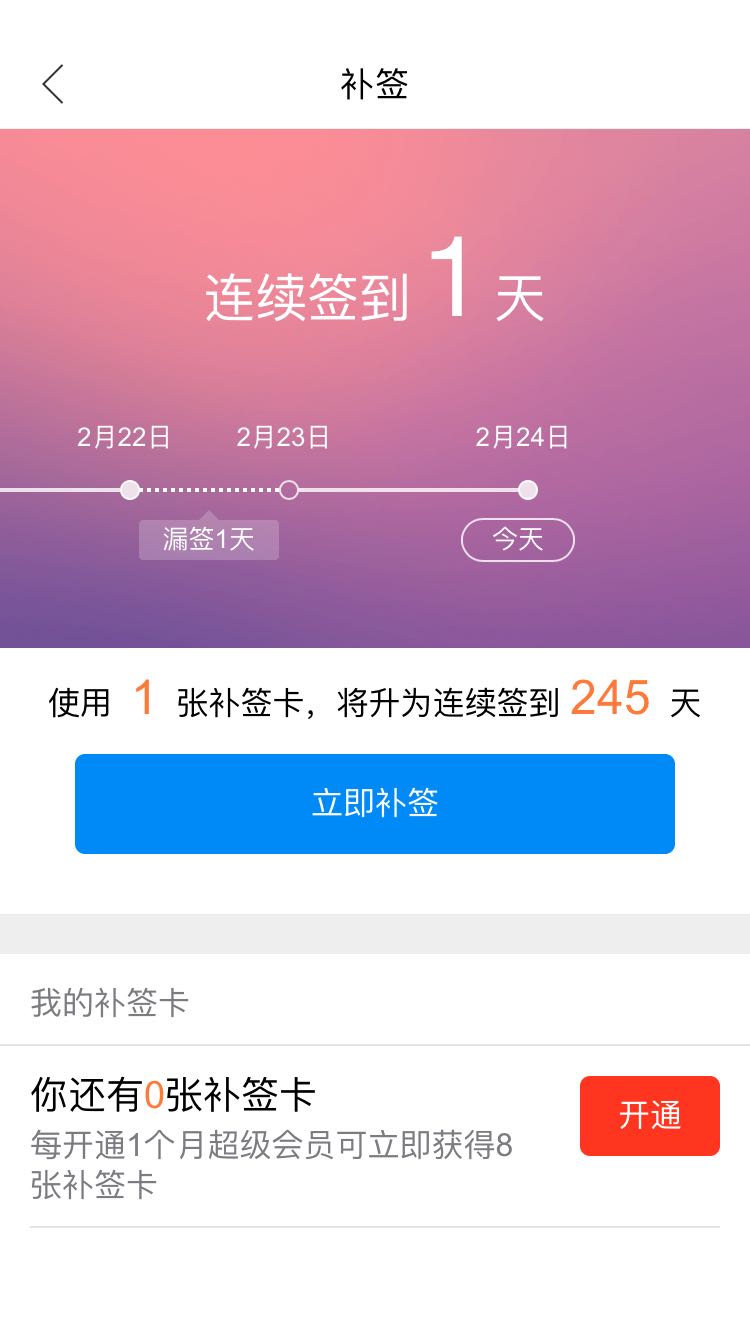
Task: Tap 开通 to get supplementary sign-in cards
Action: (x=650, y=1116)
